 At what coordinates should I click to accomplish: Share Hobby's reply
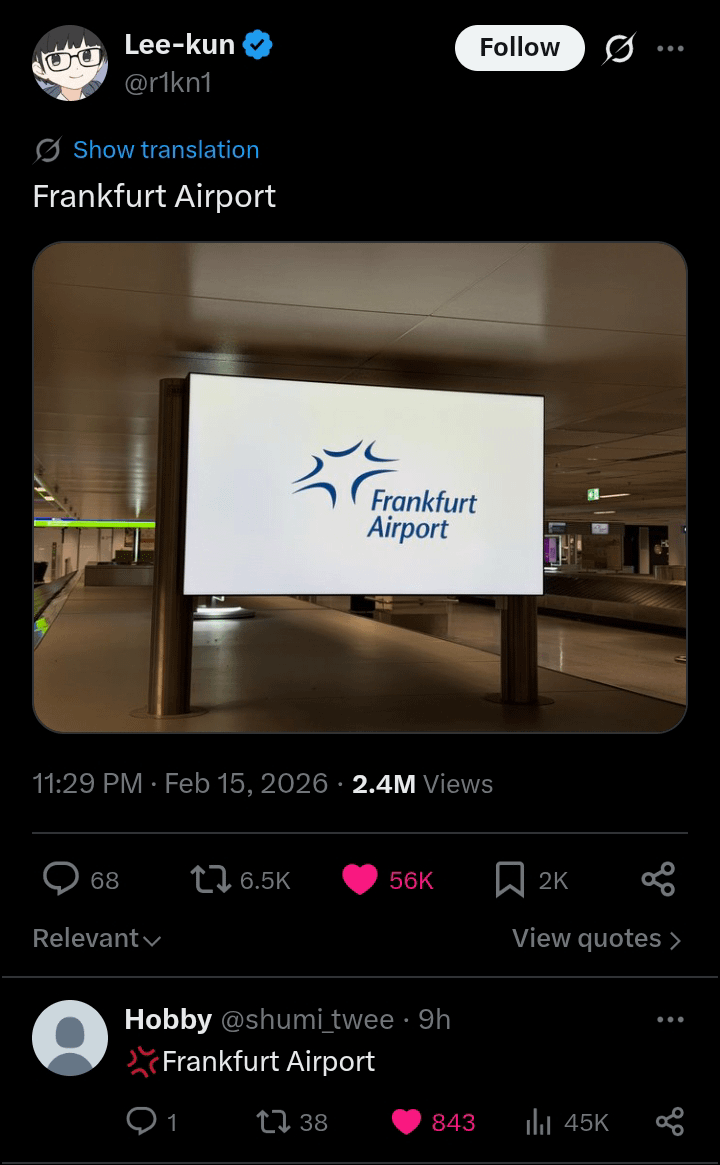click(x=669, y=1122)
